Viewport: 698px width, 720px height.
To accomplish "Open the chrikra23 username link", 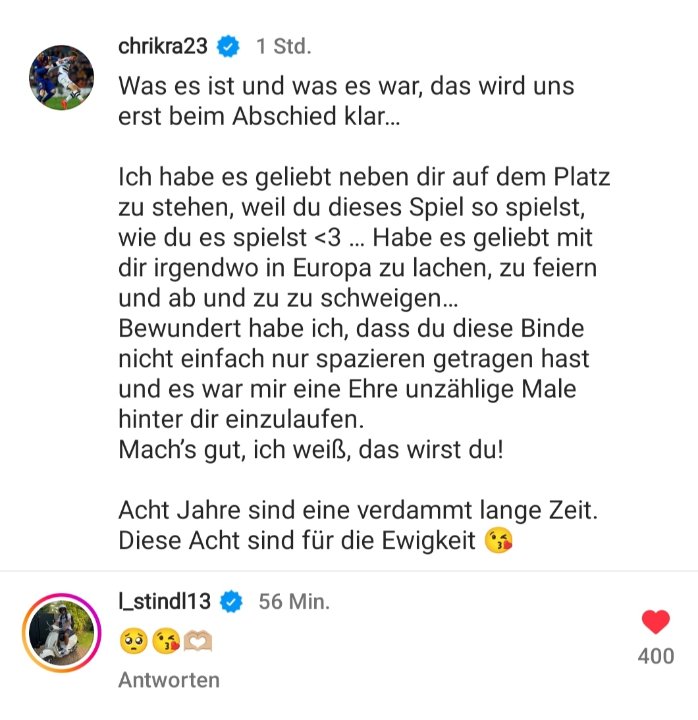I will click(x=167, y=45).
